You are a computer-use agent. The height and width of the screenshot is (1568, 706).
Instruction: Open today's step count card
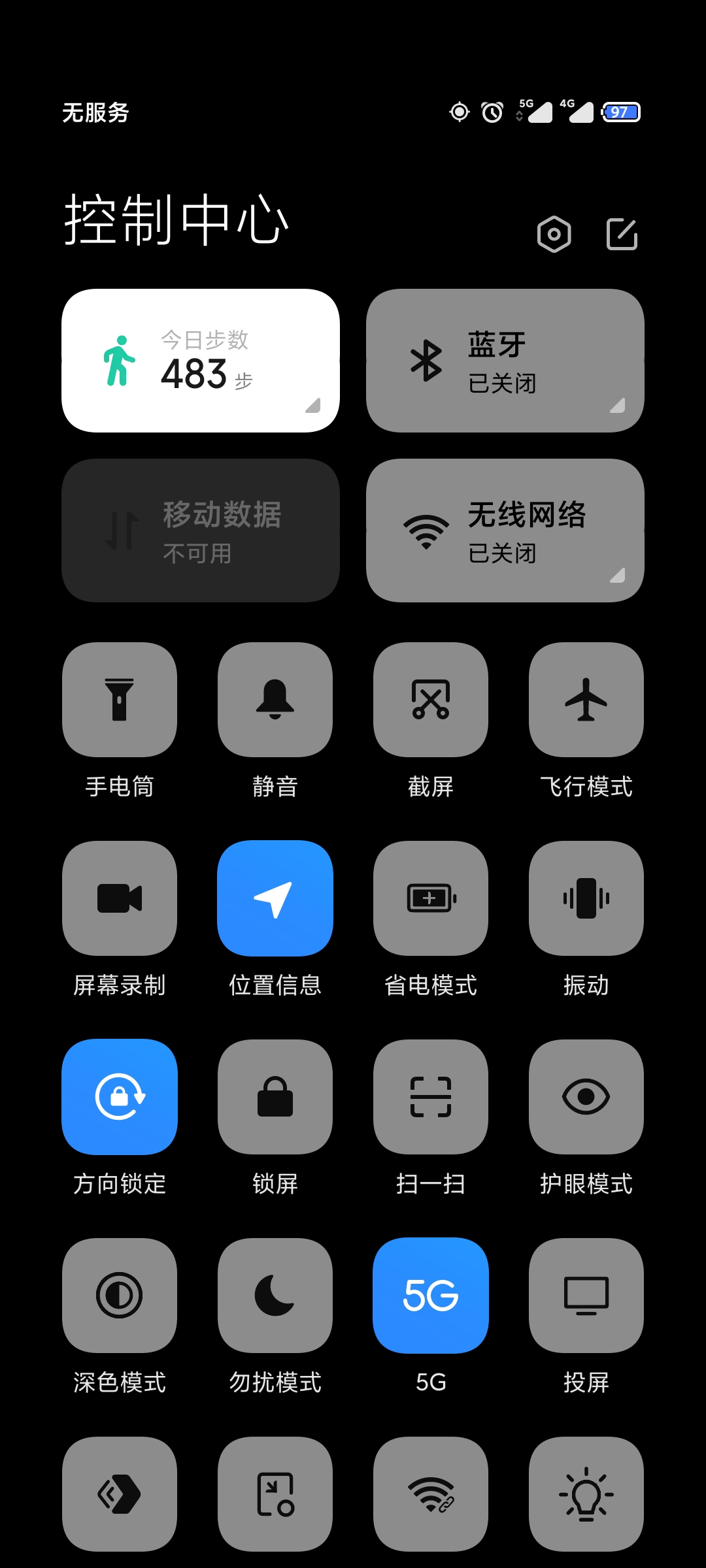(x=201, y=361)
